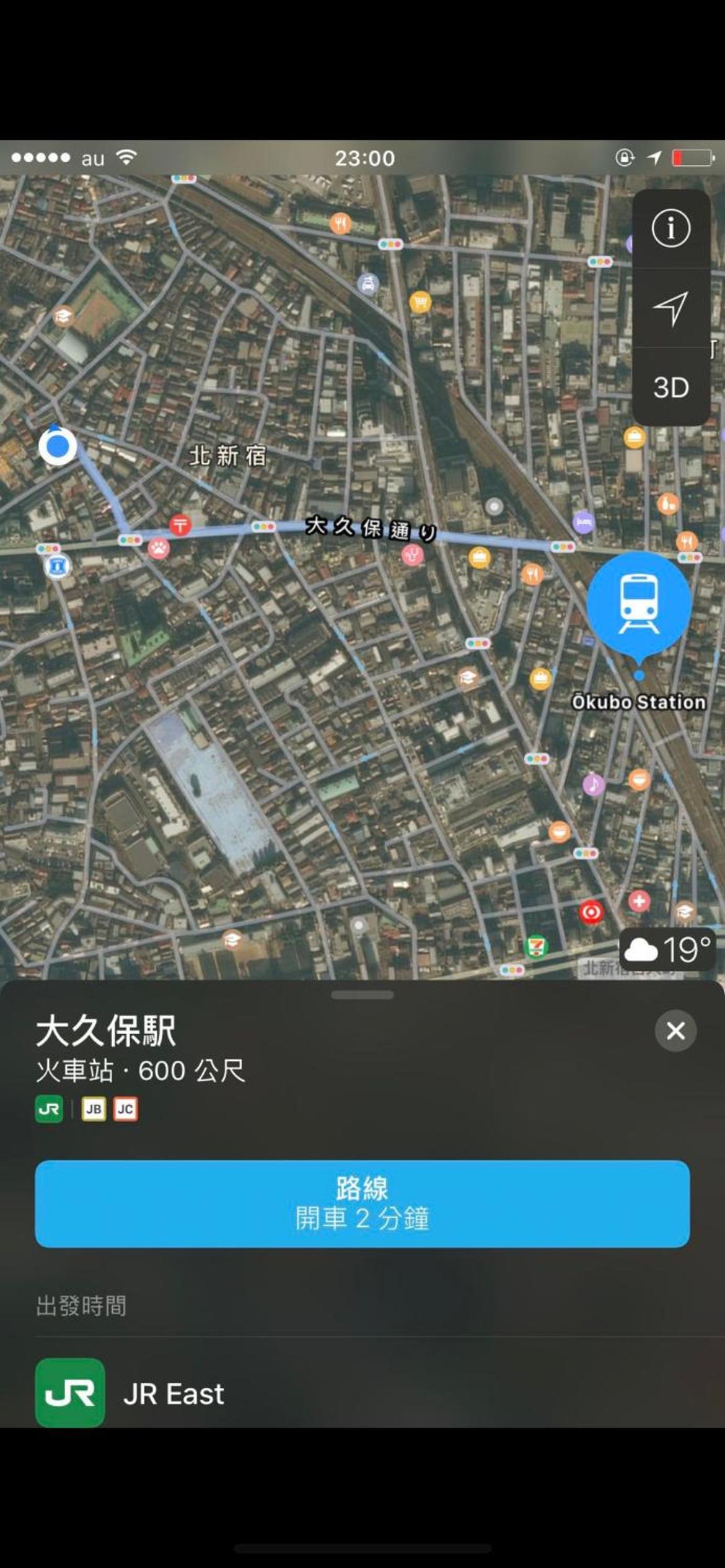Open the weather 19° badge
This screenshot has height=1568, width=725.
tap(667, 949)
